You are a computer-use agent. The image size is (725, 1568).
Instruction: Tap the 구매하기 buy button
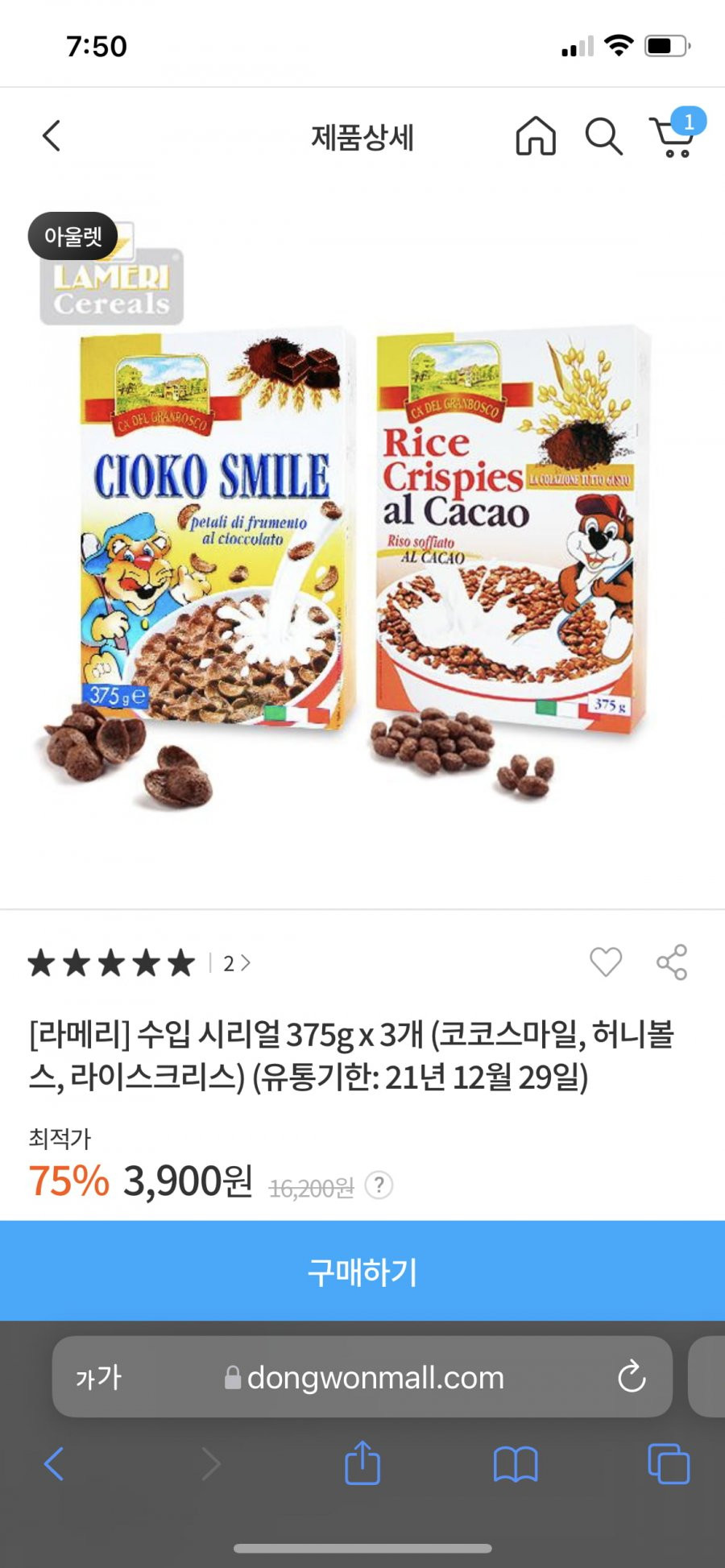[362, 1272]
